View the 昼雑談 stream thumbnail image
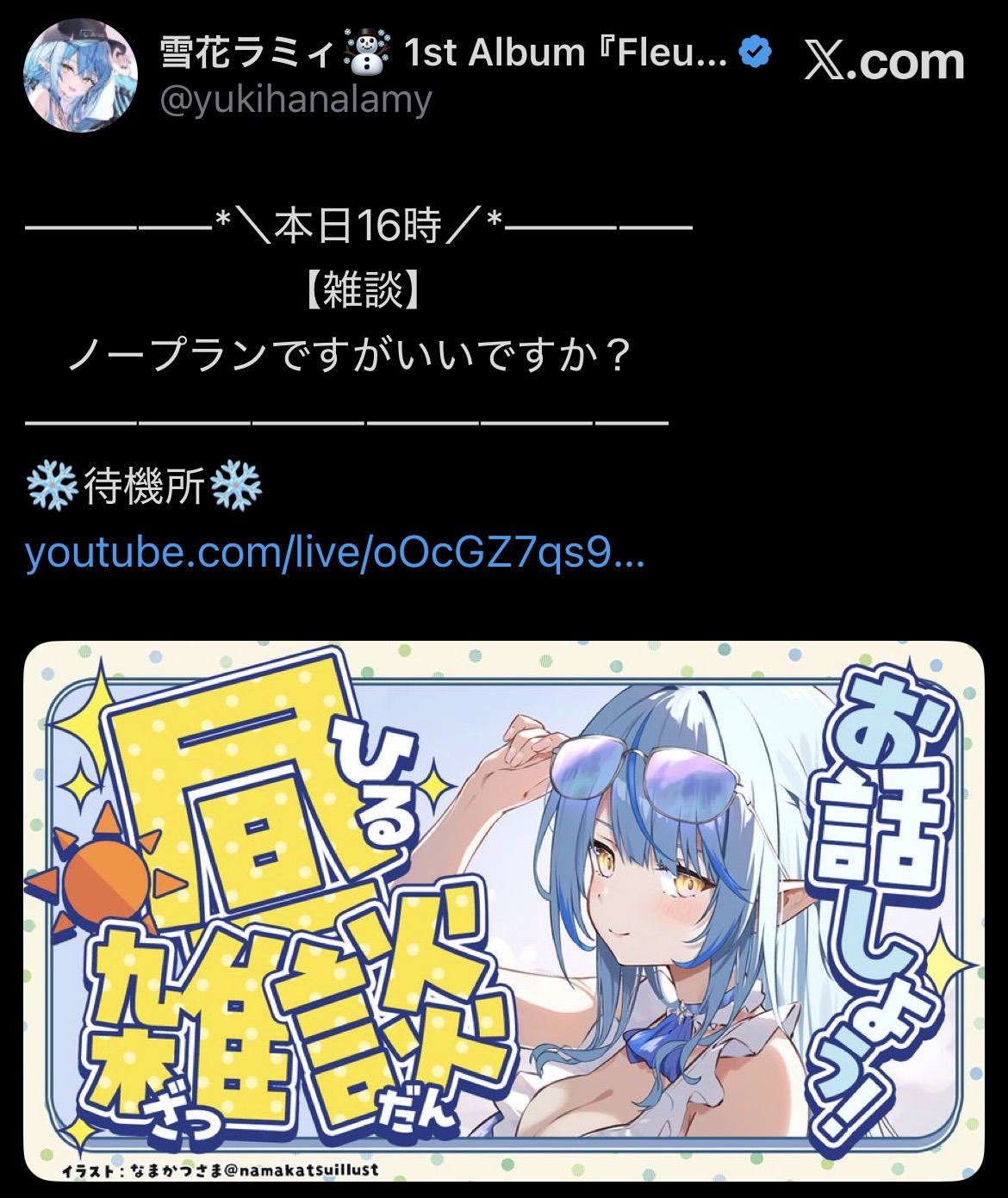 (x=504, y=911)
